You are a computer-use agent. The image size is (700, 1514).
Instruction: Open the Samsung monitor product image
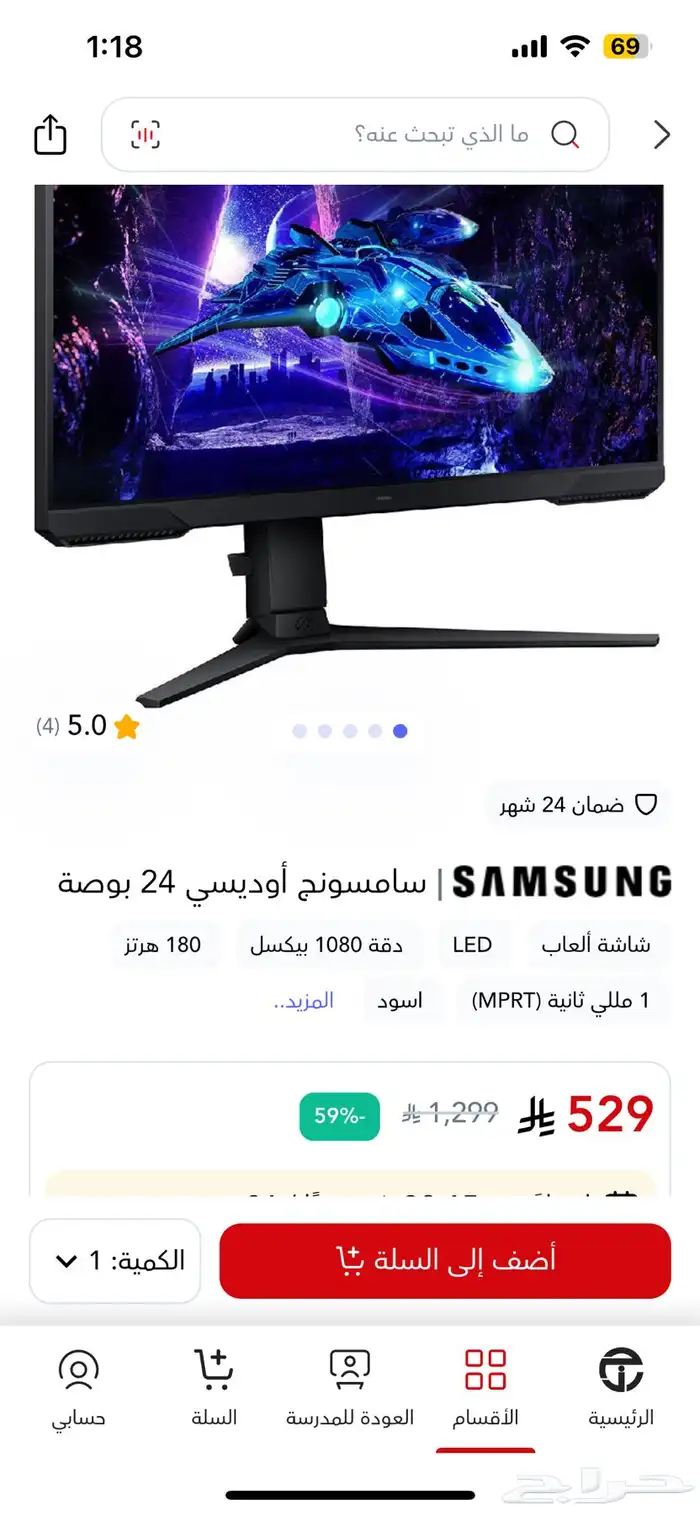coord(350,440)
